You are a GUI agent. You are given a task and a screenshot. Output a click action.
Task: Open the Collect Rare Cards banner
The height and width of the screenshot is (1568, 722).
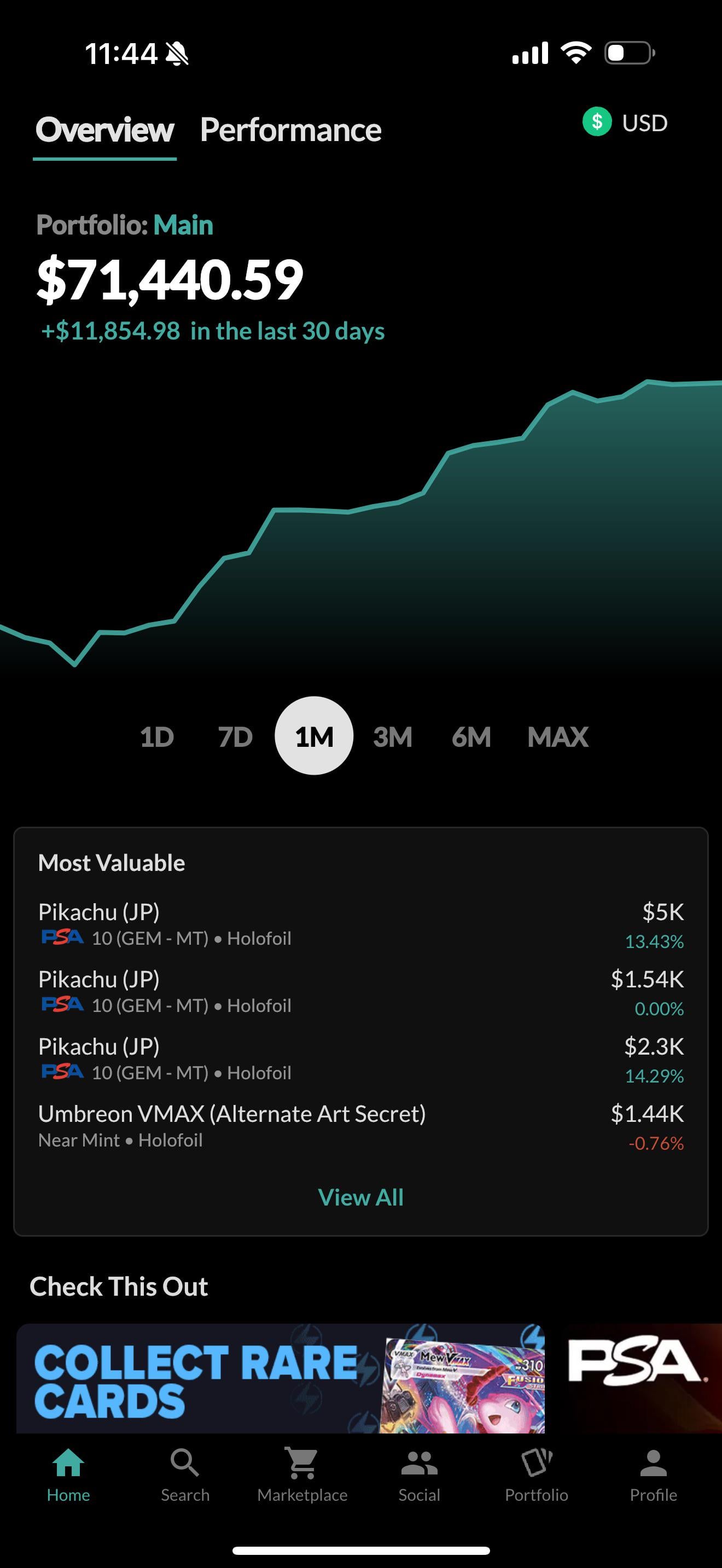280,1378
